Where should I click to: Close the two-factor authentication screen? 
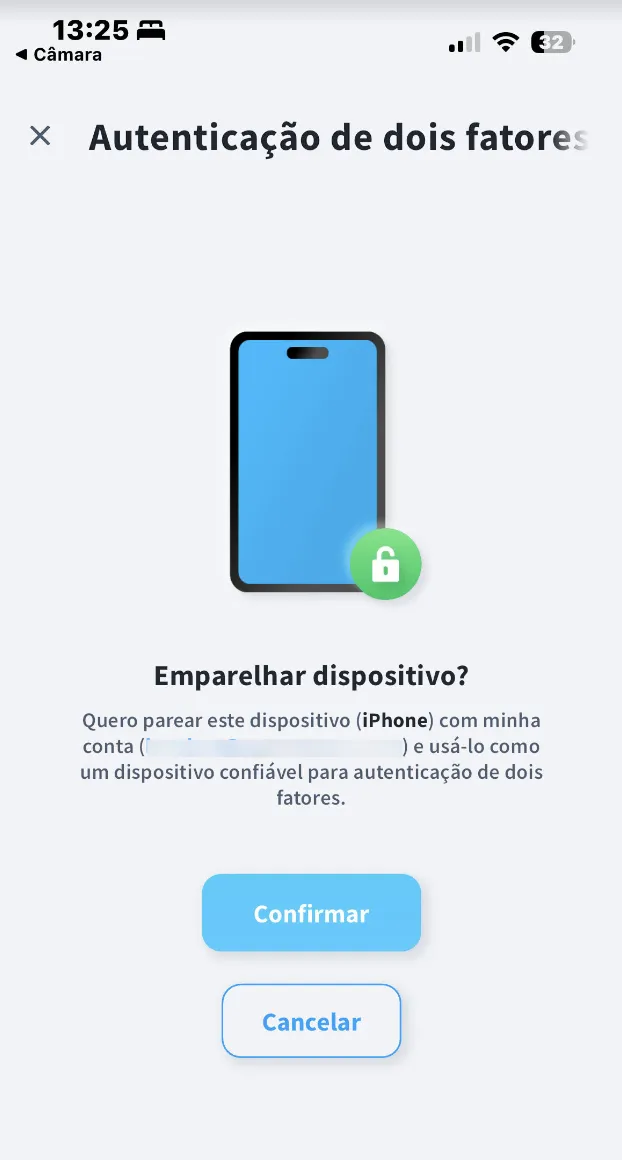(40, 135)
